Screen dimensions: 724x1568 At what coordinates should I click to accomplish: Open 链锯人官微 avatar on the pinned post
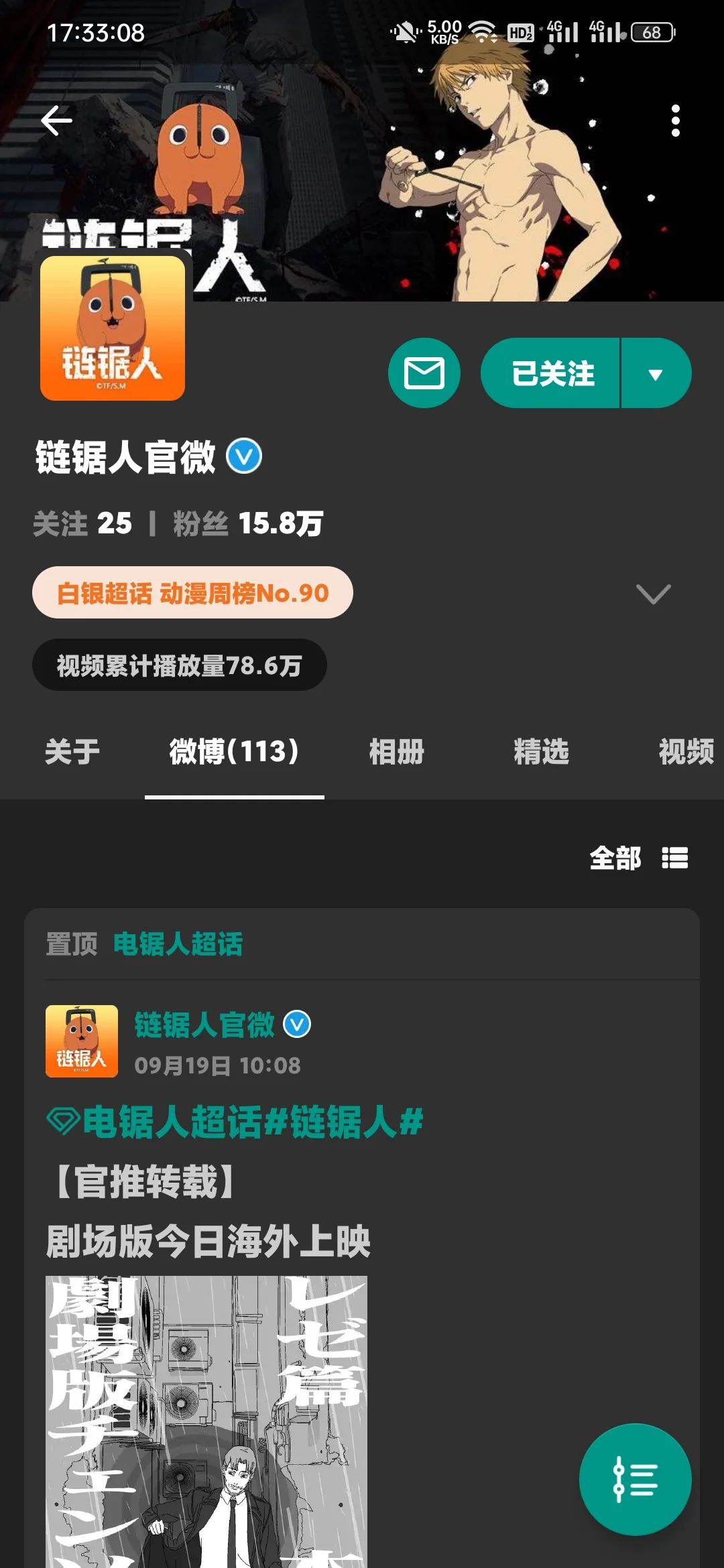(82, 1041)
